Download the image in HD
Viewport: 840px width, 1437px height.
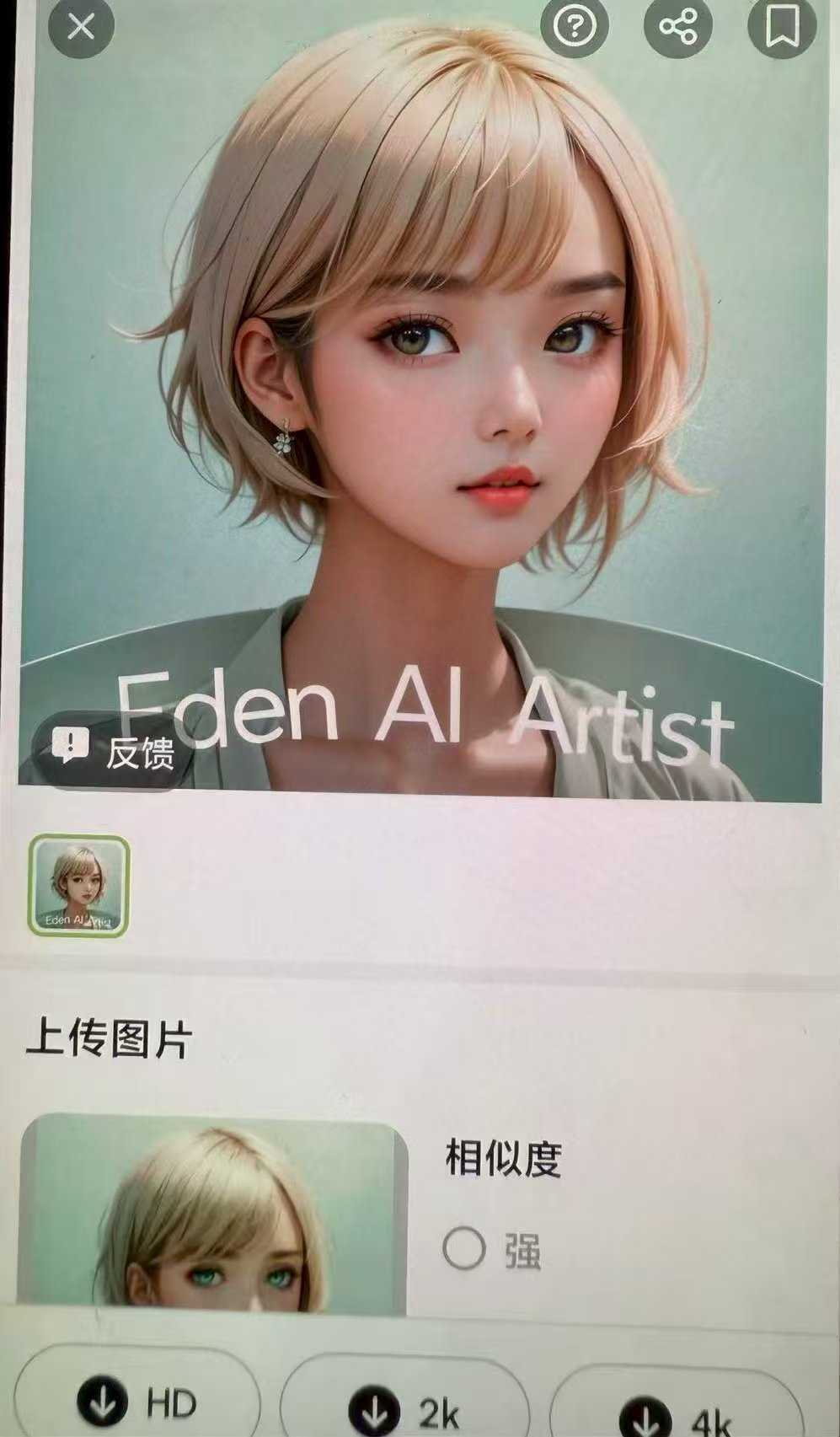(x=137, y=1403)
